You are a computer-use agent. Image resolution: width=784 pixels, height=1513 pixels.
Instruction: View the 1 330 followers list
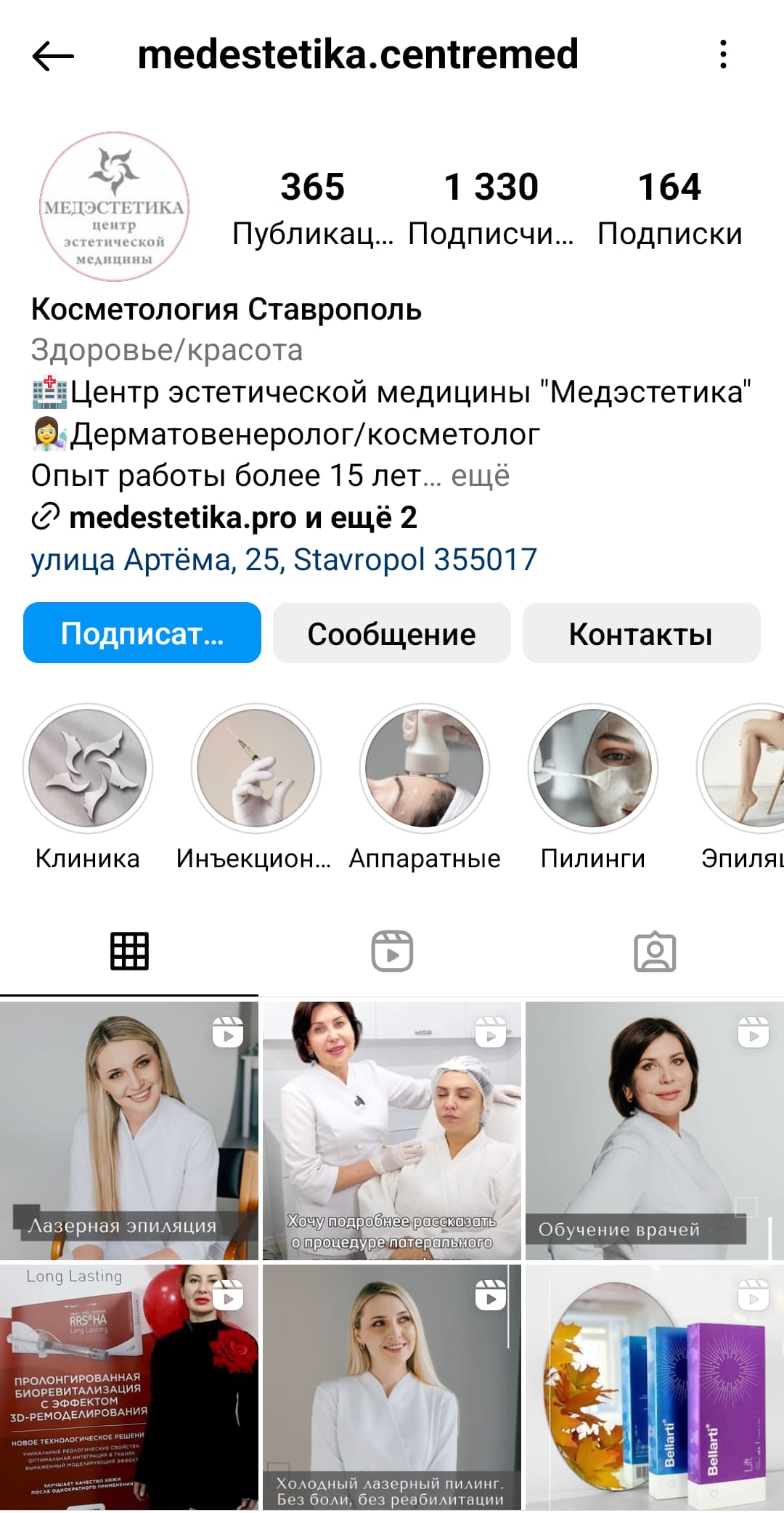click(491, 208)
